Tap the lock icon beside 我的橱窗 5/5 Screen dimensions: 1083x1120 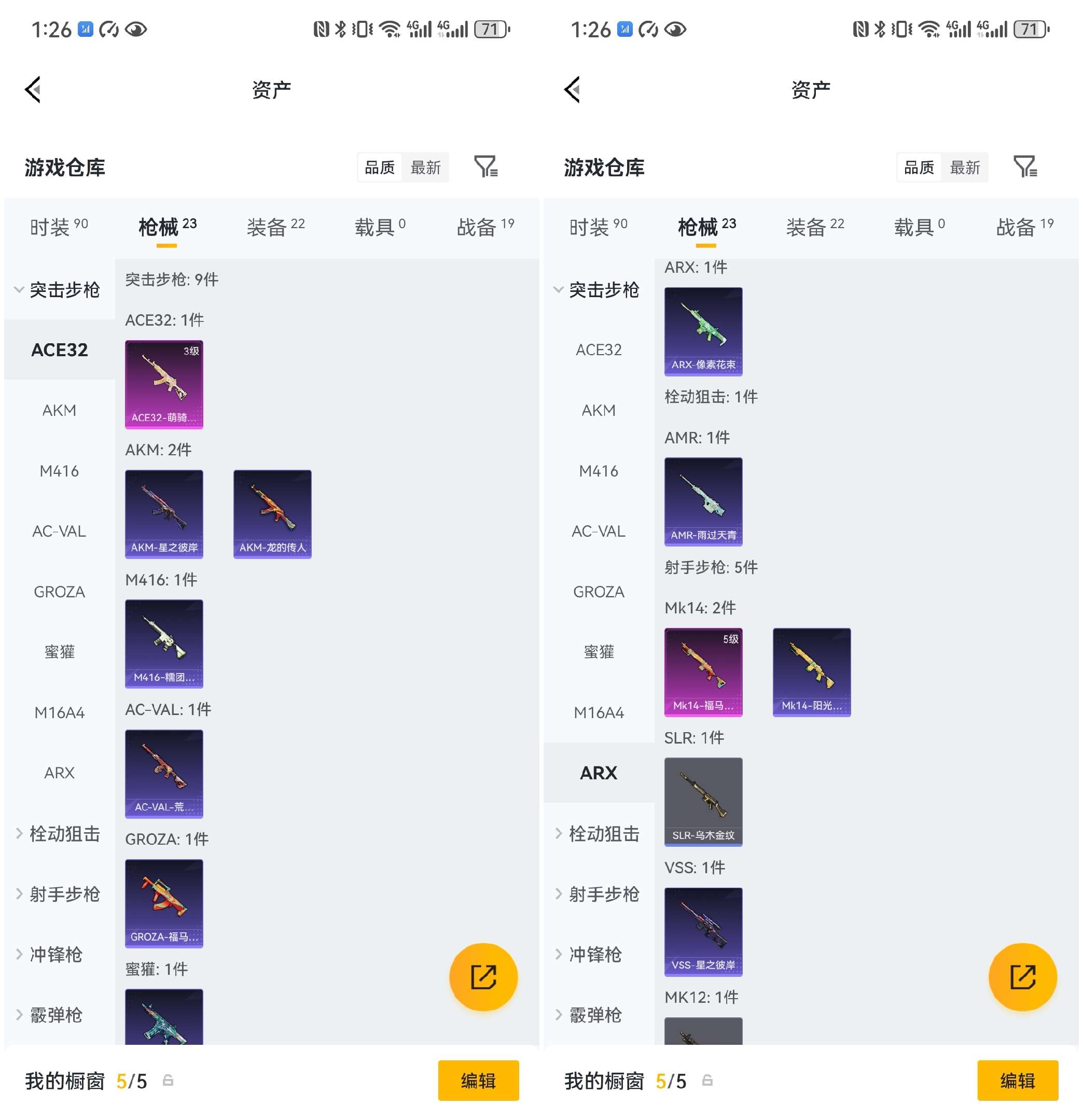point(168,1081)
